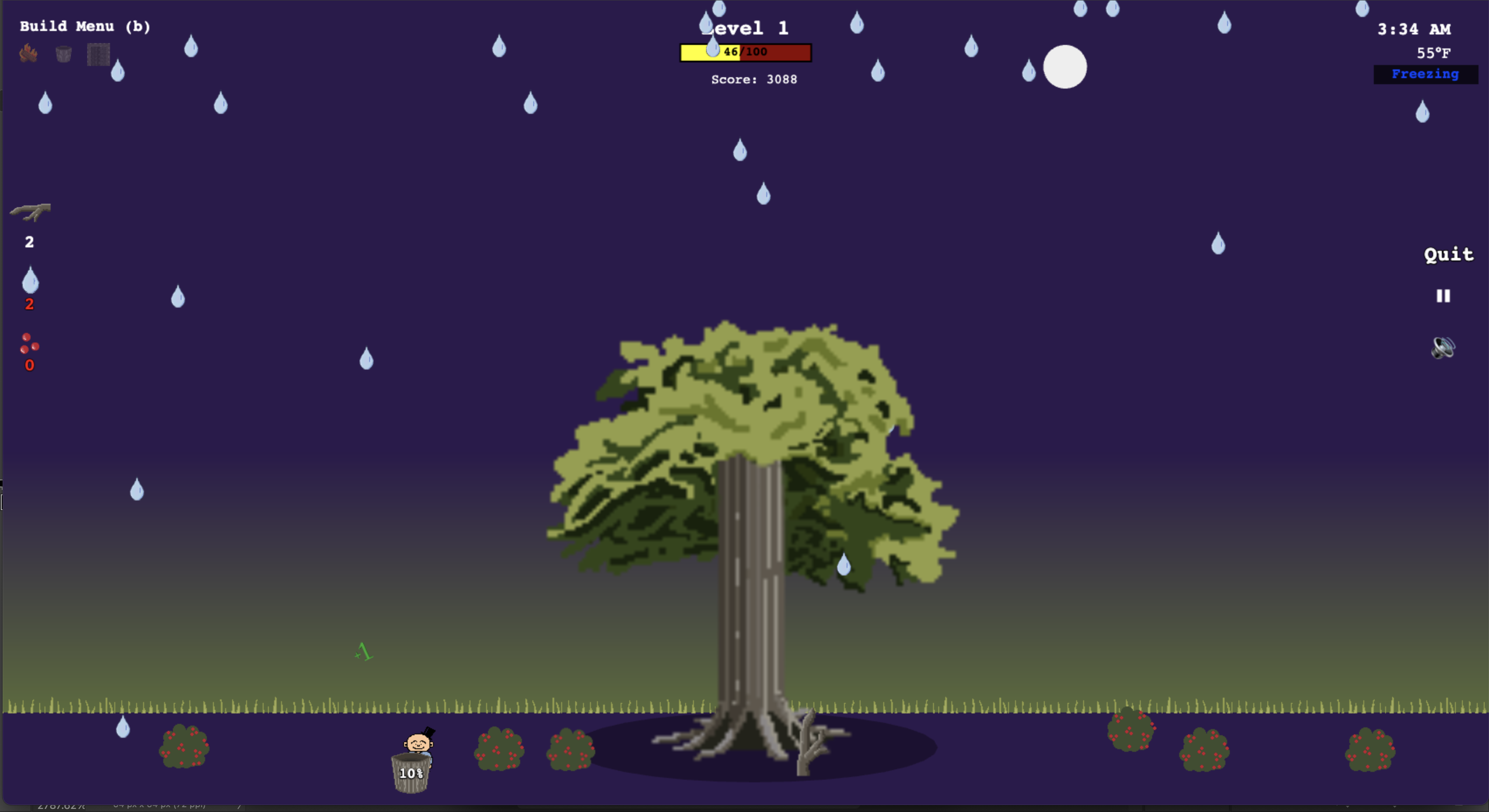The height and width of the screenshot is (812, 1489).
Task: Select the bucket build item
Action: pyautogui.click(x=64, y=55)
